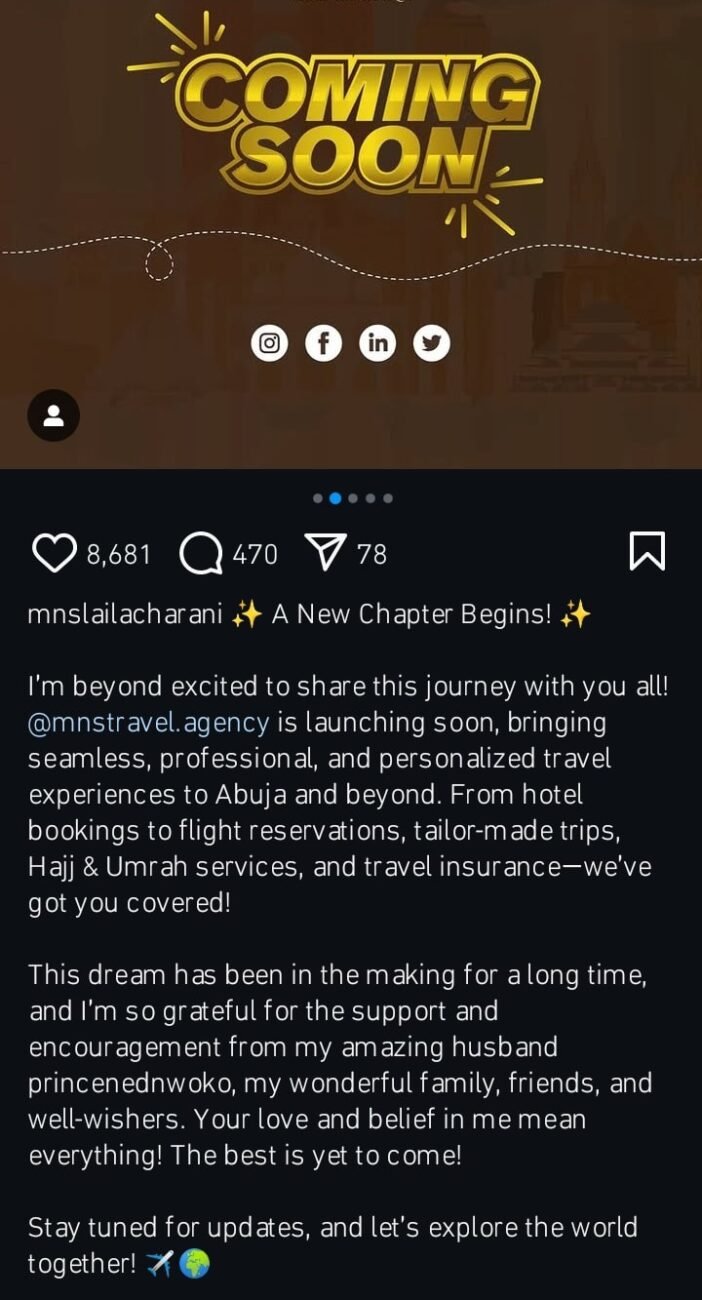The image size is (702, 1300).
Task: Open the @mnstravel.agency profile link
Action: 148,722
